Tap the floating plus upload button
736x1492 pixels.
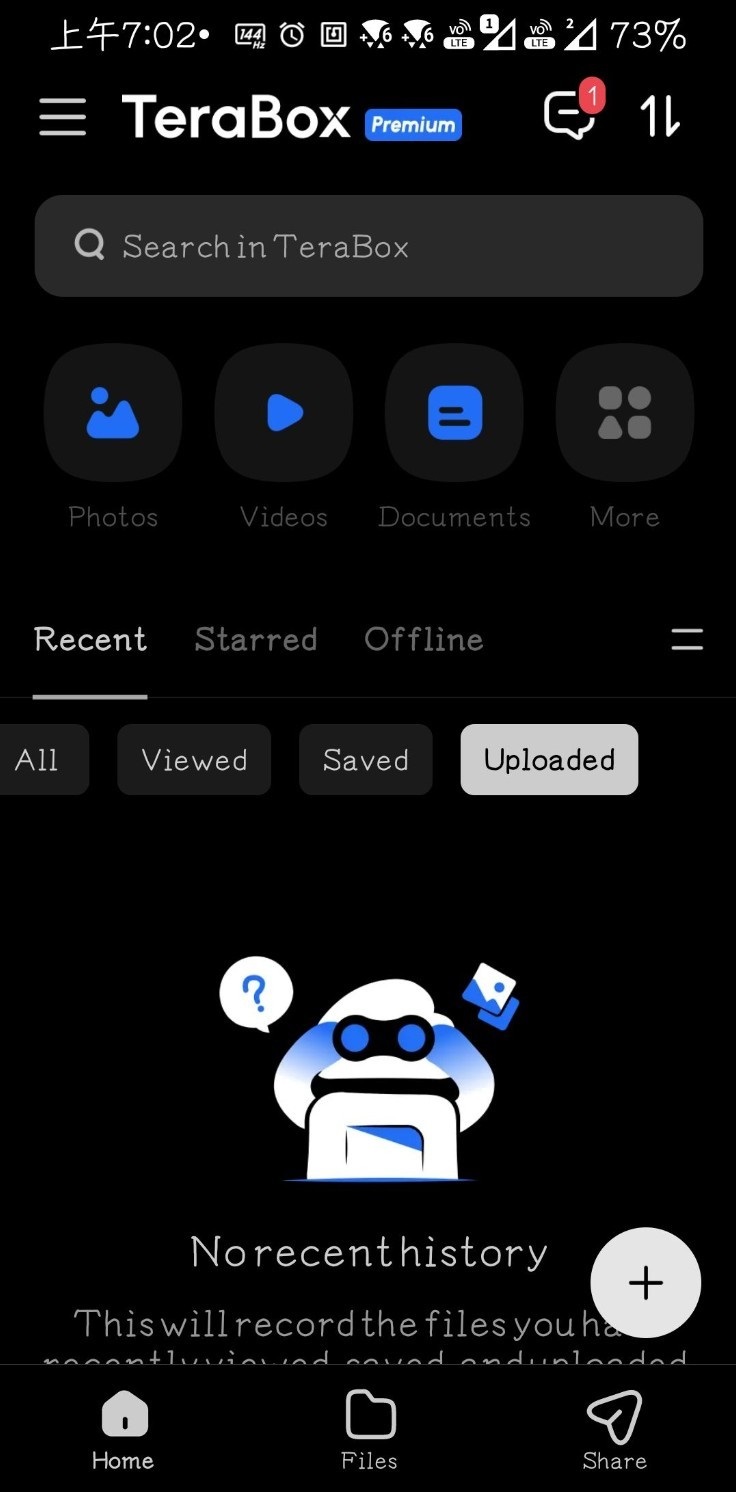tap(645, 1283)
